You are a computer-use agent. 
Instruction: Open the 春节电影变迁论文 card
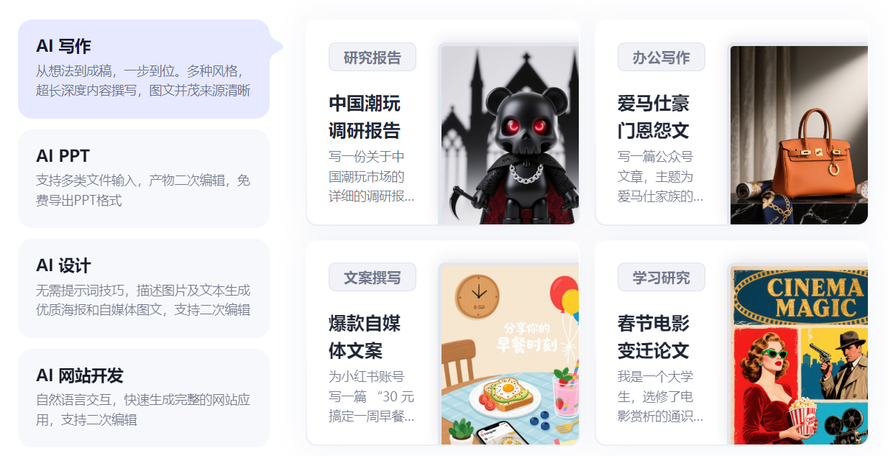731,342
